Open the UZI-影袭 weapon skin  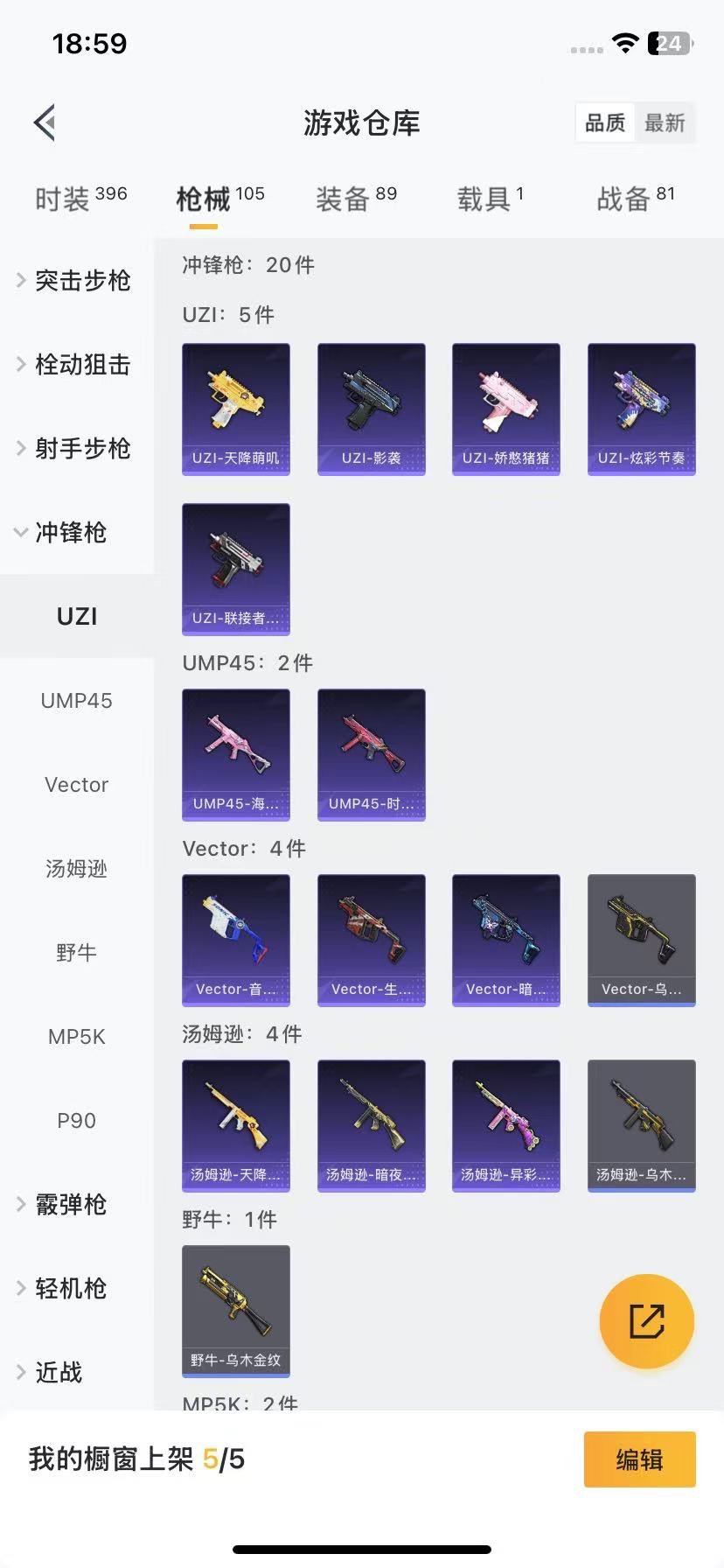click(371, 409)
